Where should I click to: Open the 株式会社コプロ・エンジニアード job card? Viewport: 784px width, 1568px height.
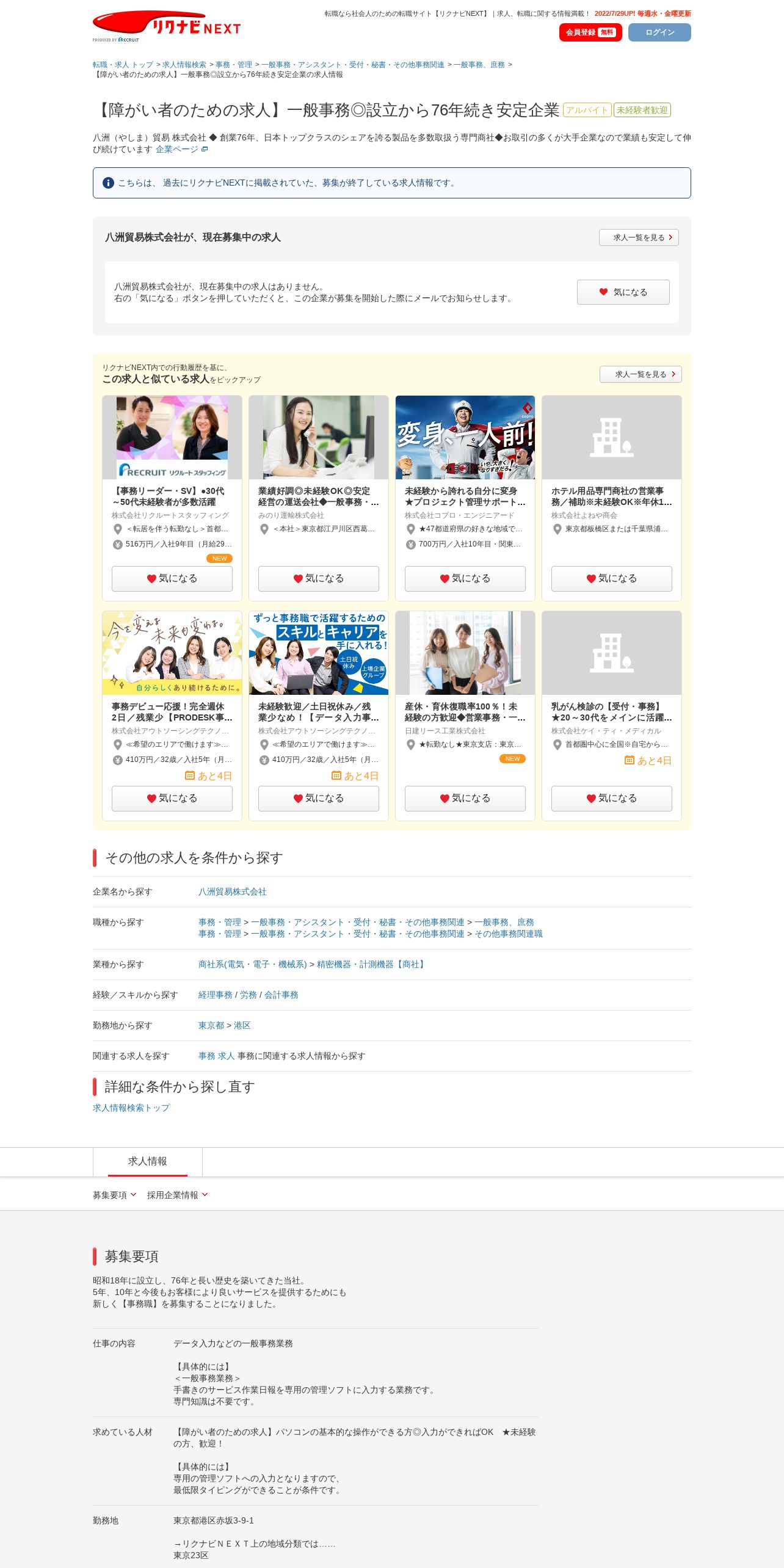click(x=465, y=476)
